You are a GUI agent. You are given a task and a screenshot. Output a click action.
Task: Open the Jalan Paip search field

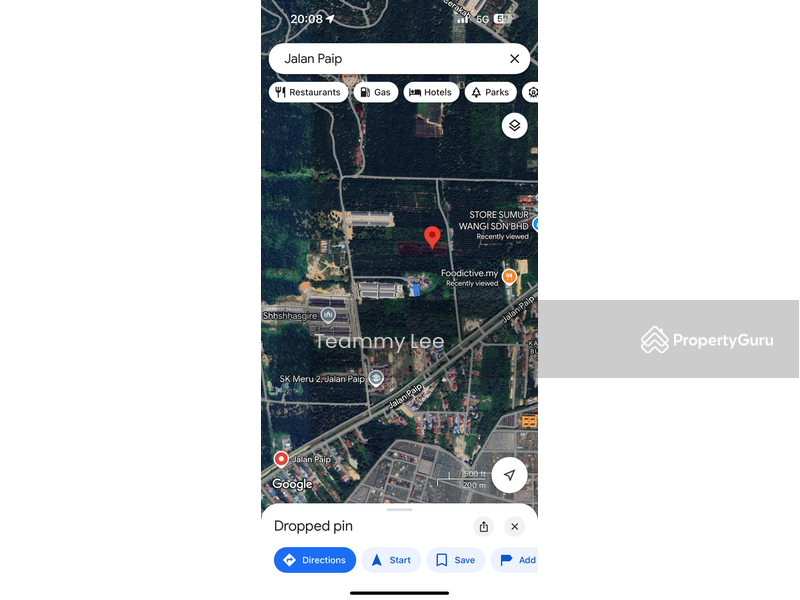tap(390, 59)
